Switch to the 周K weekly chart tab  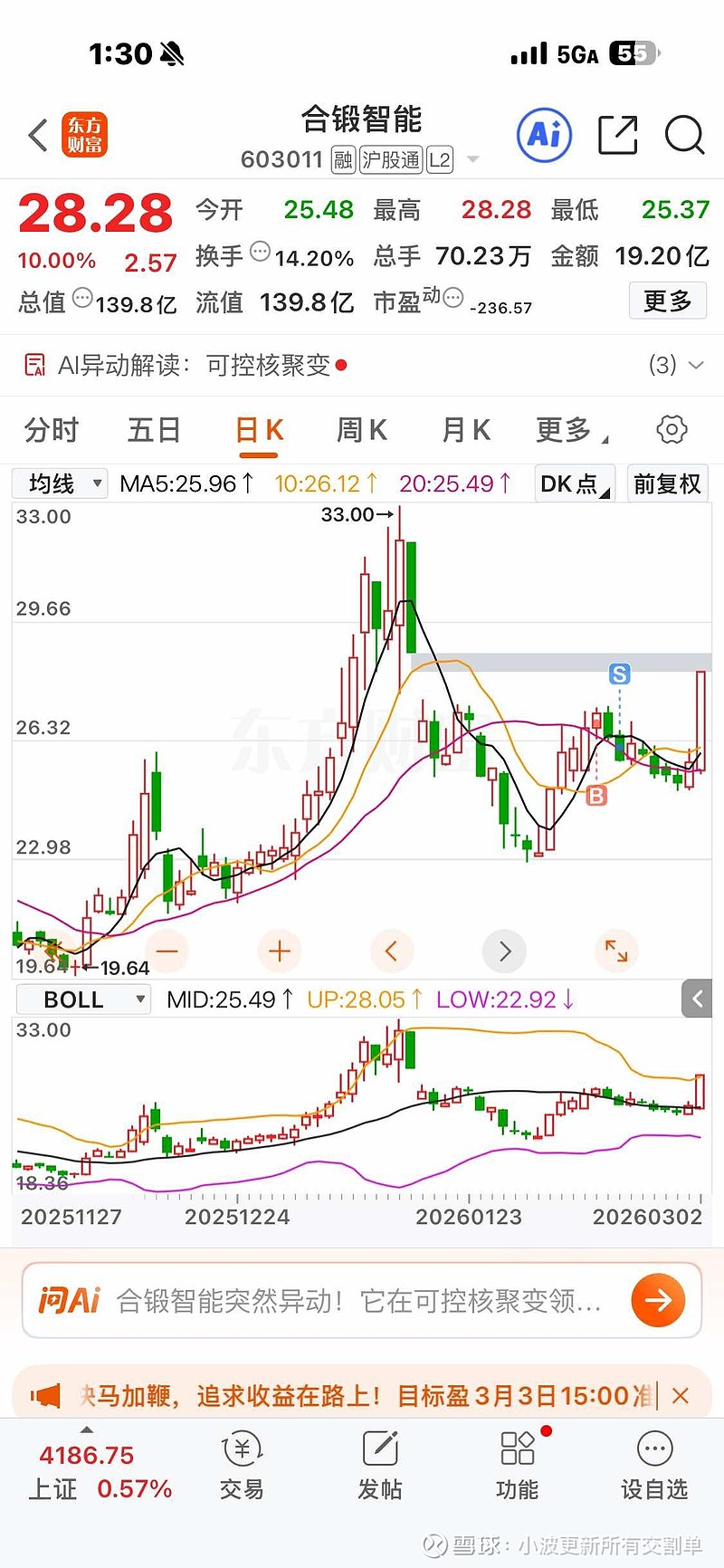click(x=360, y=430)
